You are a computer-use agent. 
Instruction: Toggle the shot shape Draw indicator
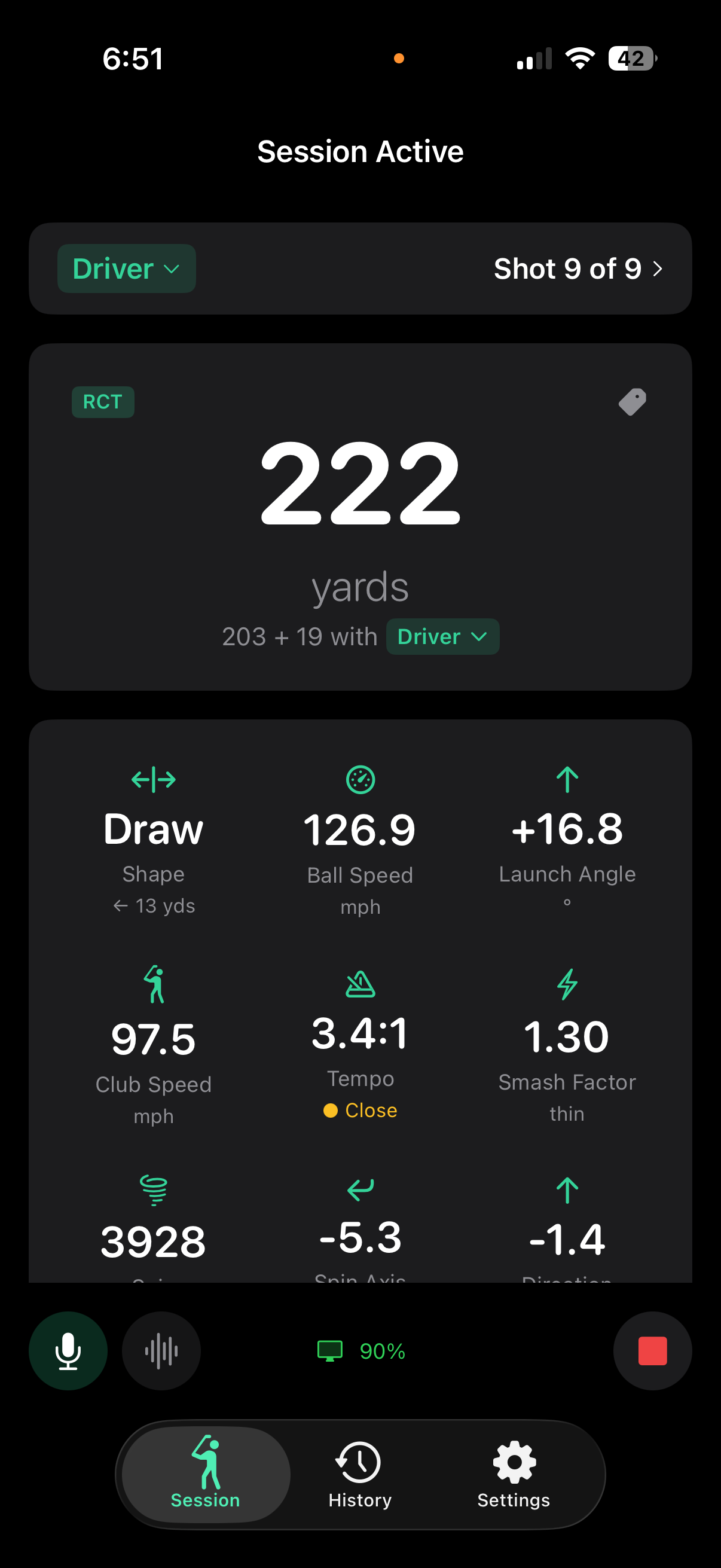[x=152, y=828]
